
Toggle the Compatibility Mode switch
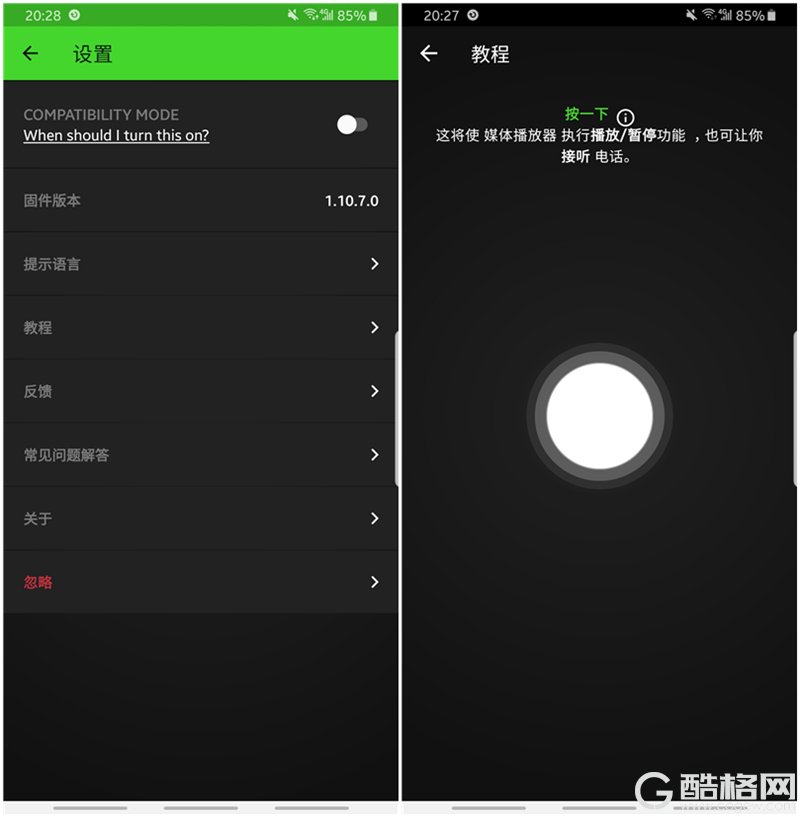coord(352,124)
